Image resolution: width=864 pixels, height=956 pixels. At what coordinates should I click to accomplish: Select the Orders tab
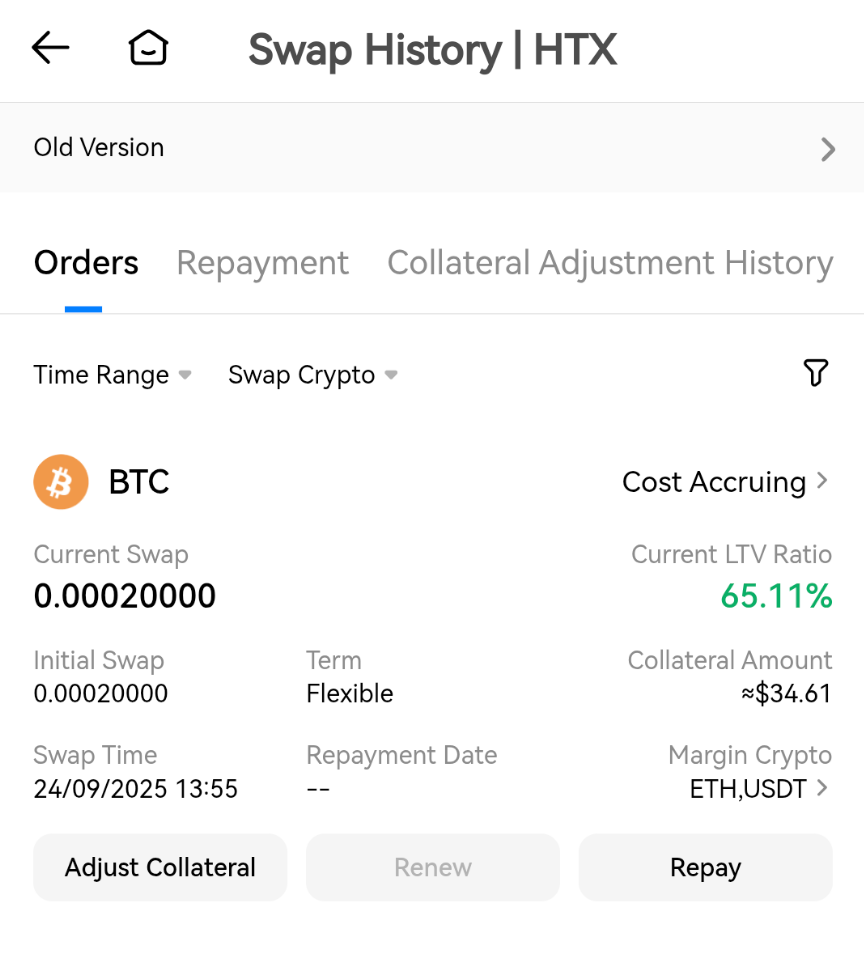tap(86, 263)
